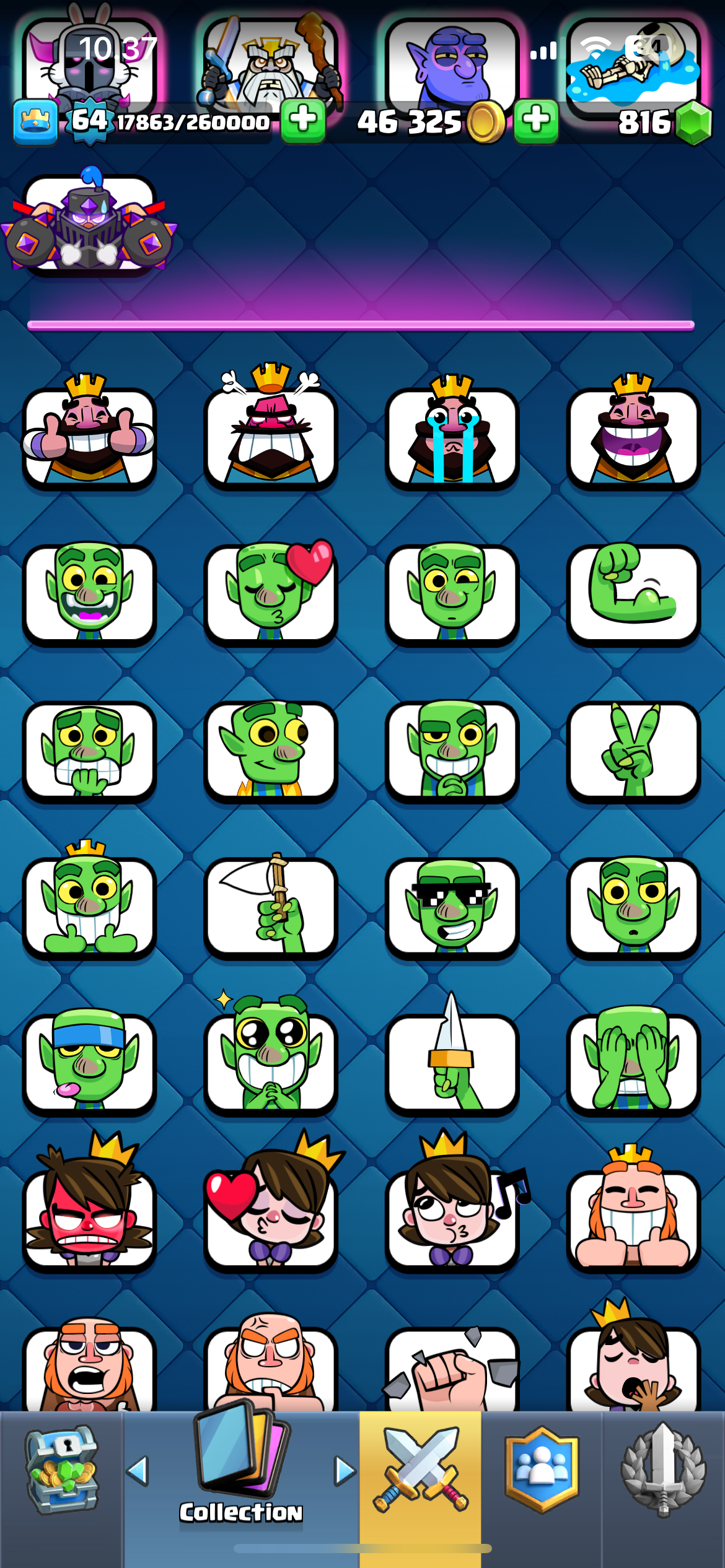Open the Clan social shield tab
This screenshot has width=725, height=1568.
coord(542,1470)
